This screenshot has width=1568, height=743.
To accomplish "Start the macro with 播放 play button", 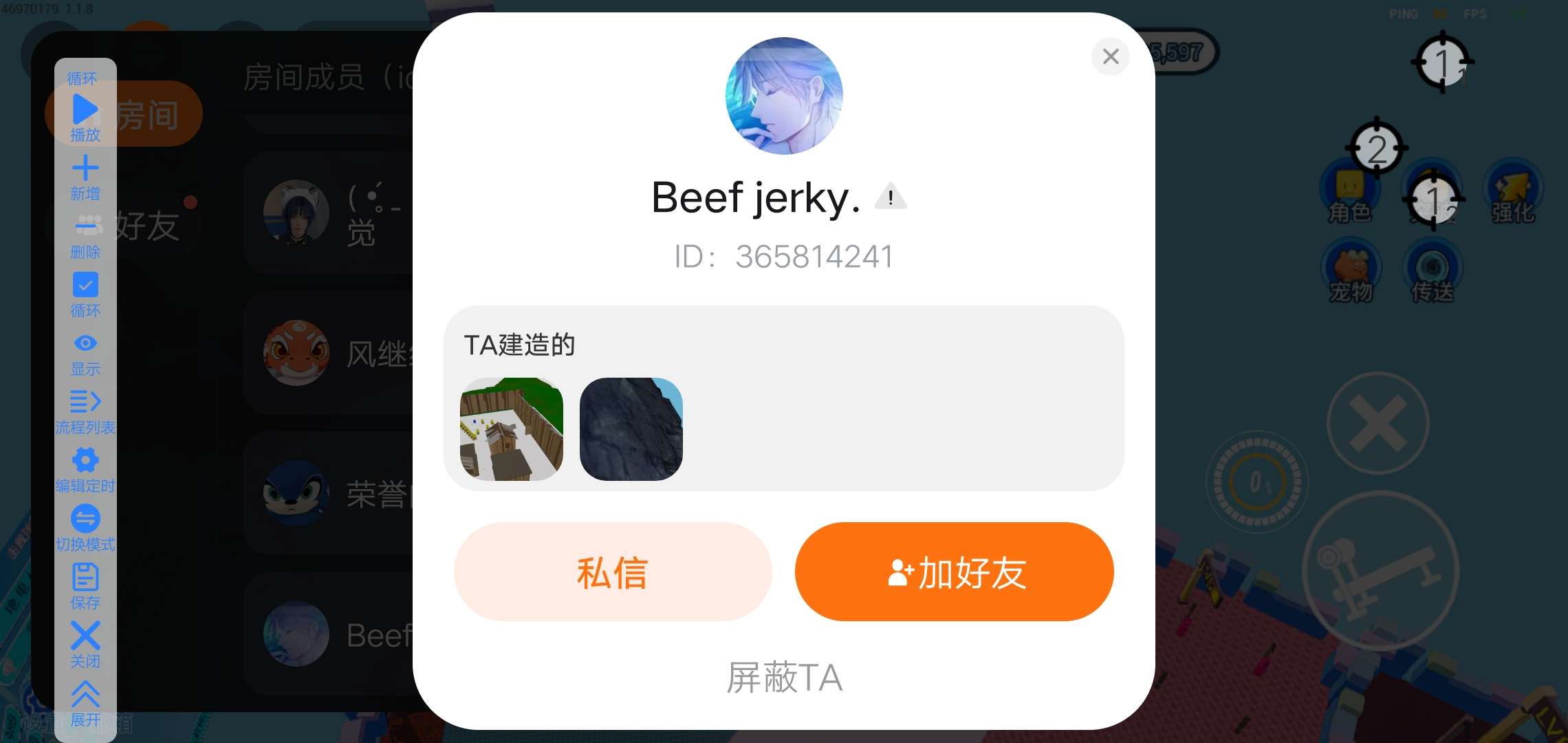I will (x=85, y=110).
